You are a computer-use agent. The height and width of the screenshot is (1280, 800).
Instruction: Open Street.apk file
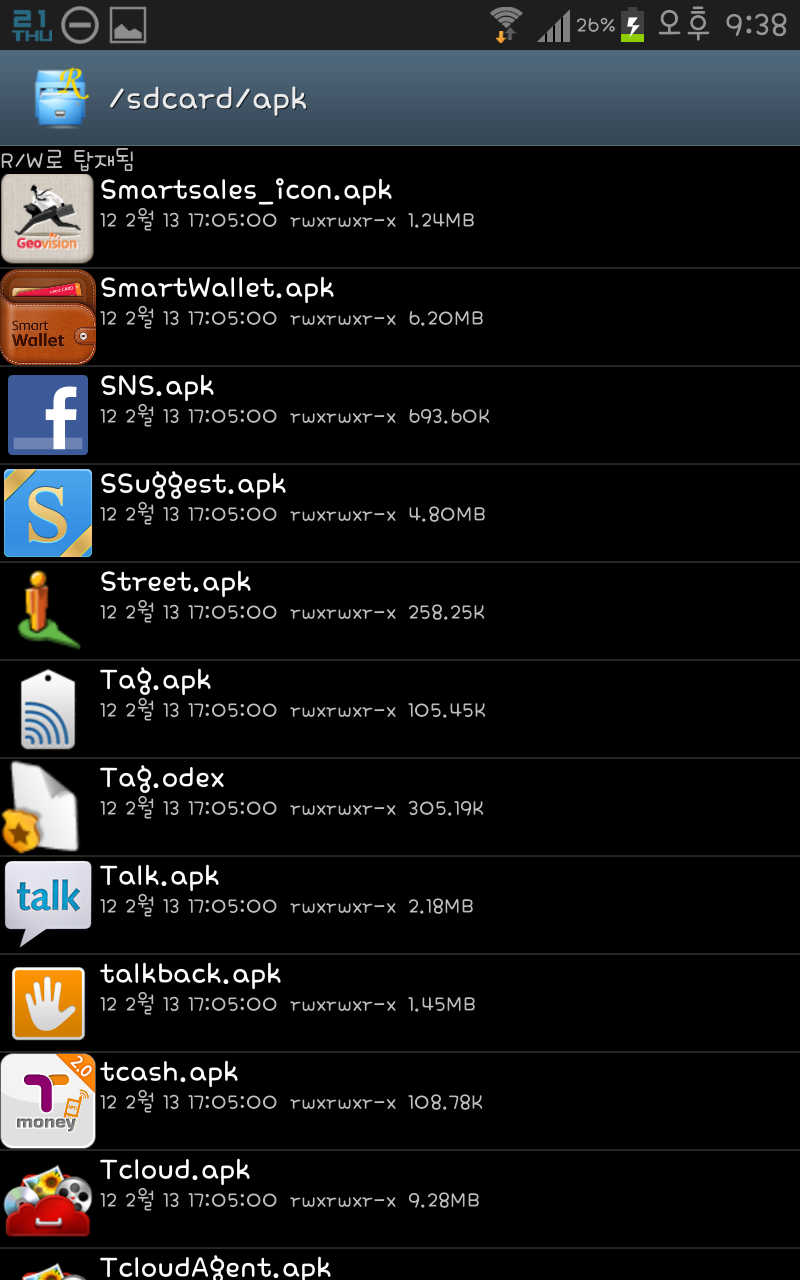coord(400,611)
